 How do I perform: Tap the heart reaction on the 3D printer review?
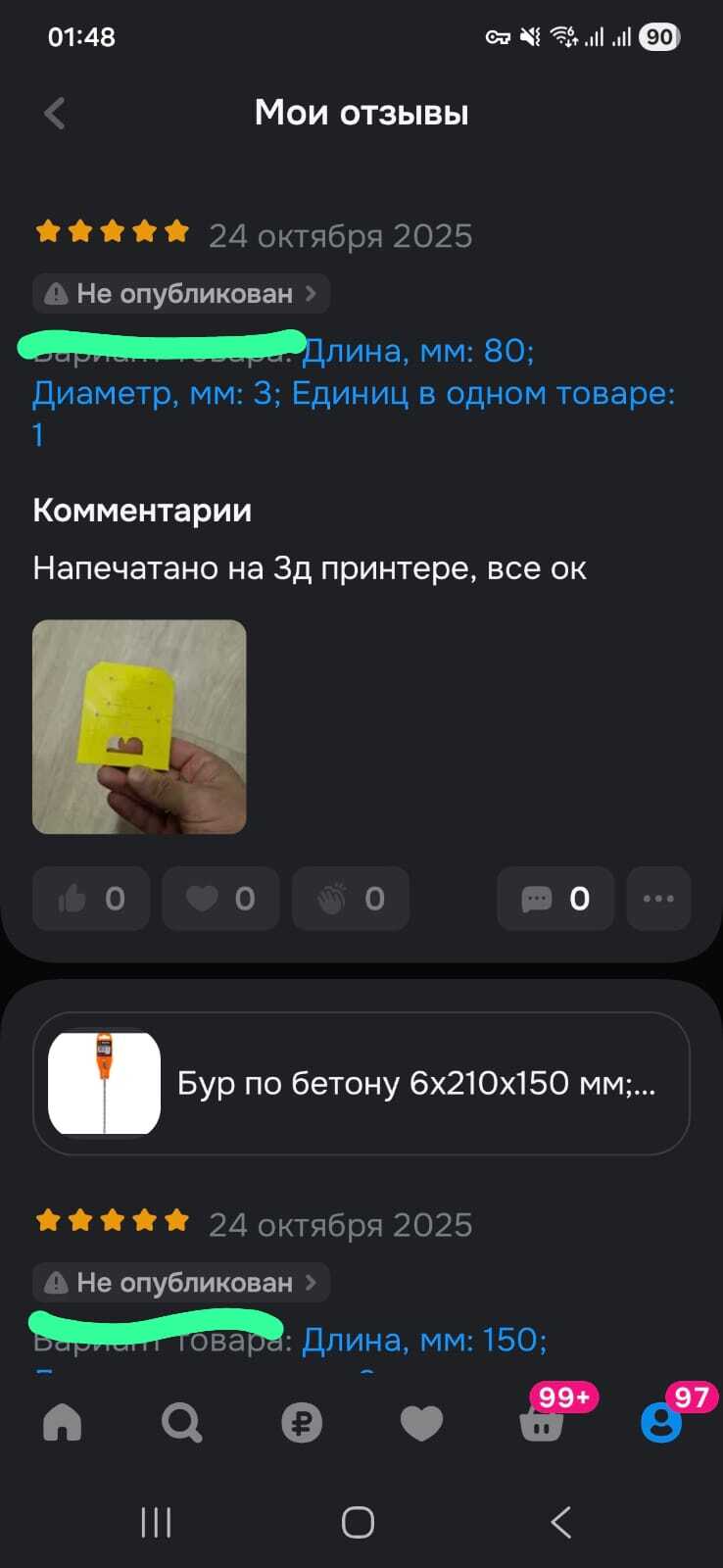tap(220, 899)
